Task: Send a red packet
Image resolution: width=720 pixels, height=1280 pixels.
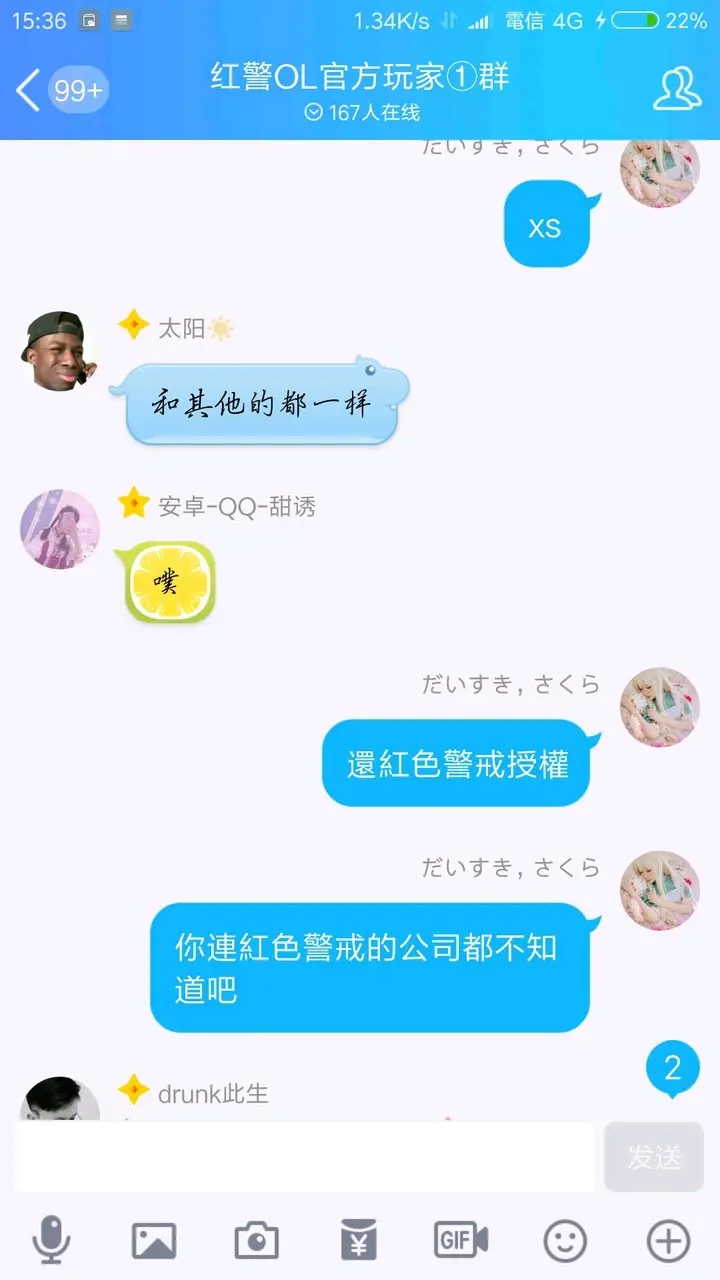Action: tap(359, 1241)
